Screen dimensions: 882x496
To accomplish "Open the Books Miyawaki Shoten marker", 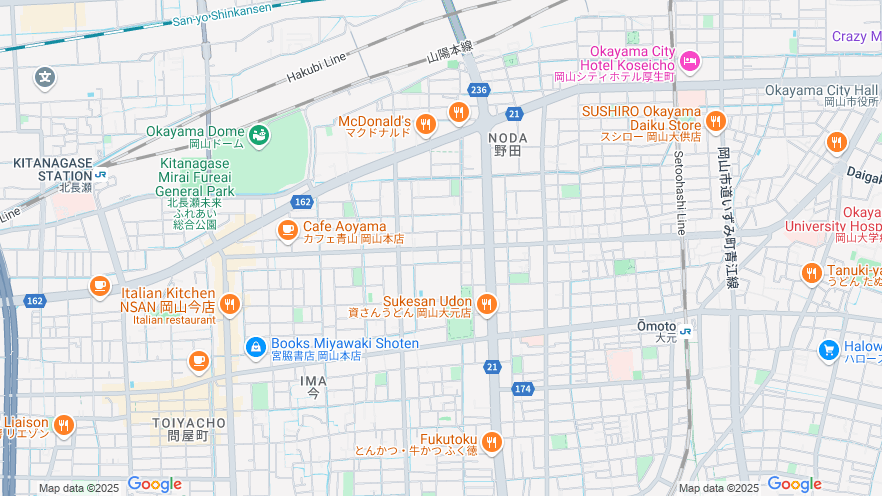I will pyautogui.click(x=256, y=347).
